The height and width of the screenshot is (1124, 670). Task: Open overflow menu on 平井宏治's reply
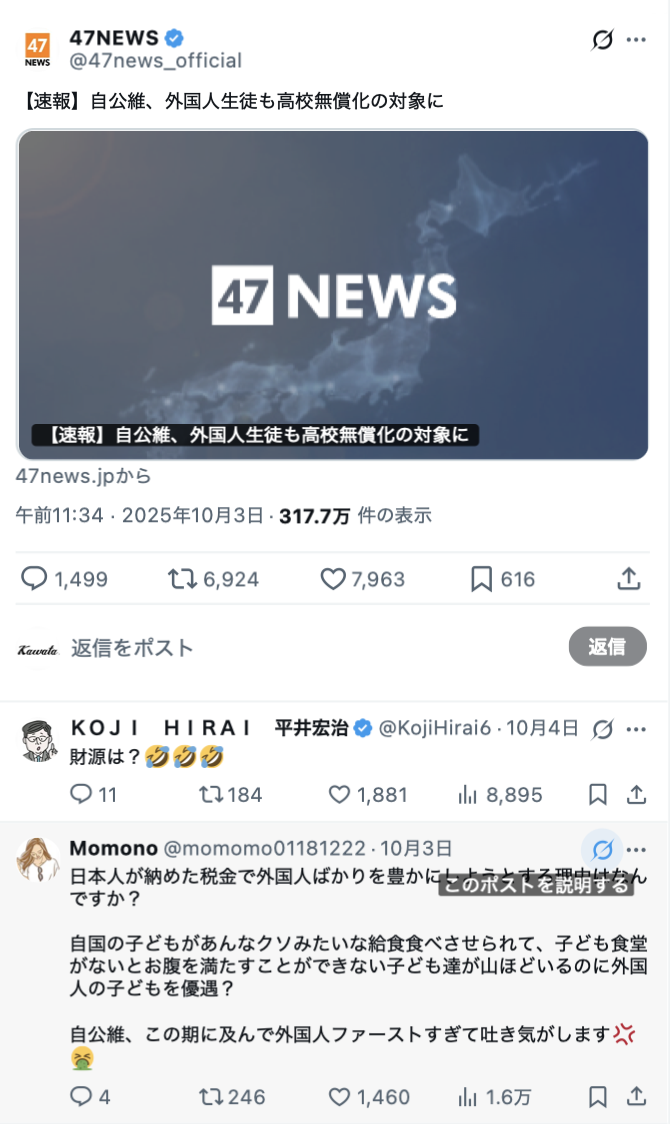click(636, 729)
